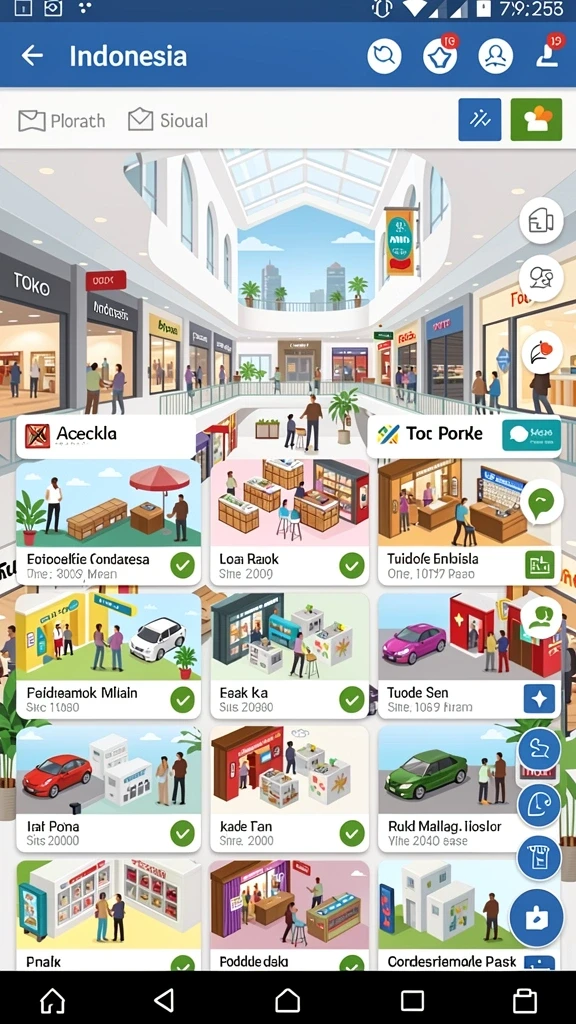The width and height of the screenshot is (576, 1024).
Task: Open recent apps from navigation bar
Action: pyautogui.click(x=412, y=1000)
